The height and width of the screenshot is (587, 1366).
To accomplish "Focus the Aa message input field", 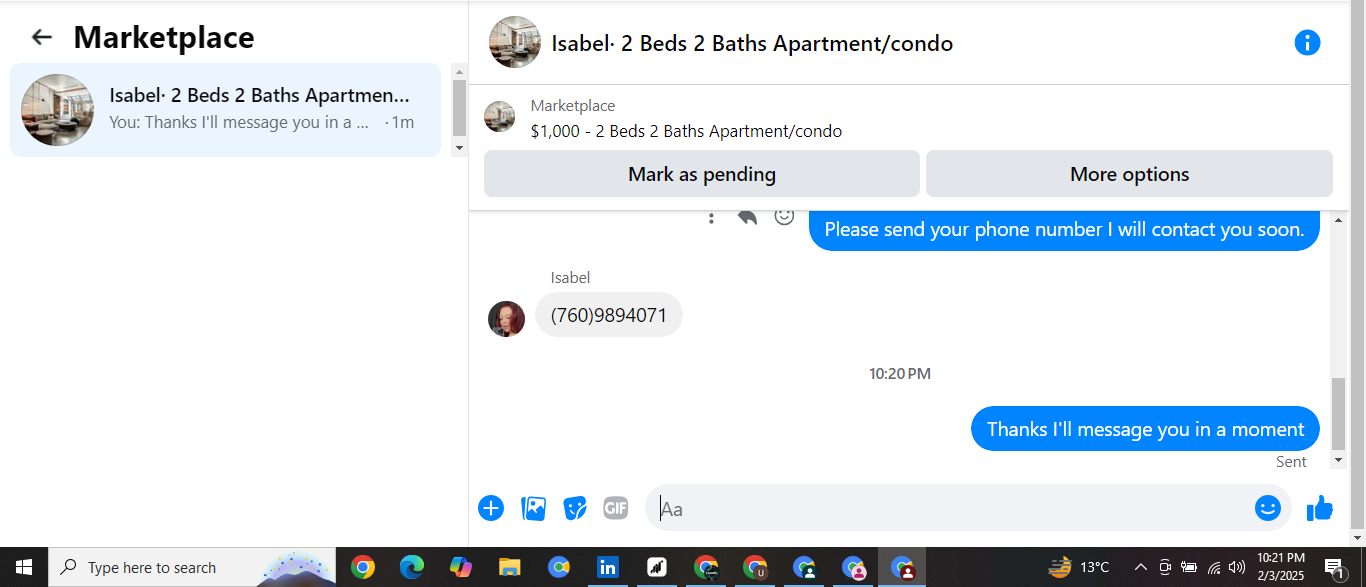I will 950,509.
